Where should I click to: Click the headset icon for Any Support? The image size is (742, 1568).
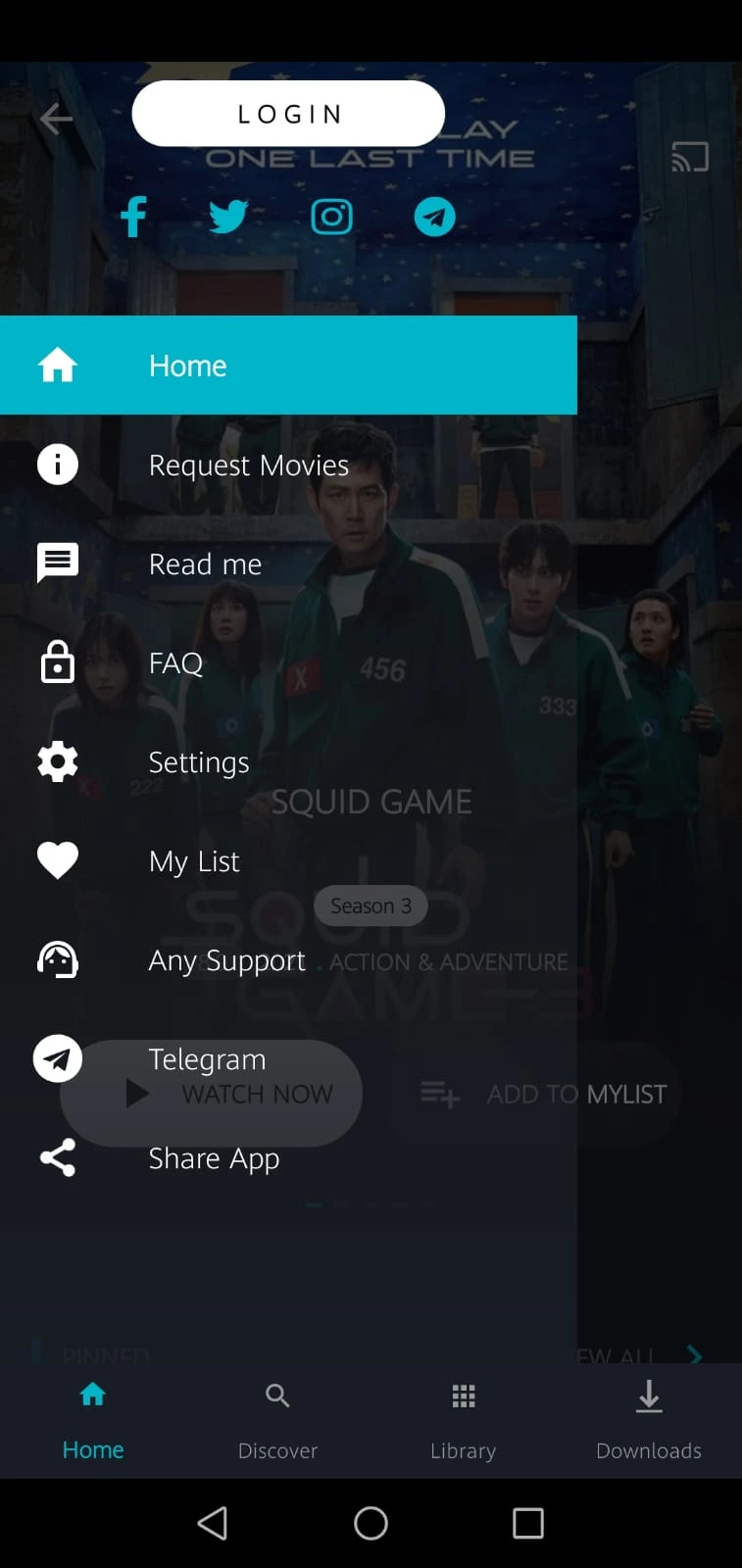click(x=58, y=959)
